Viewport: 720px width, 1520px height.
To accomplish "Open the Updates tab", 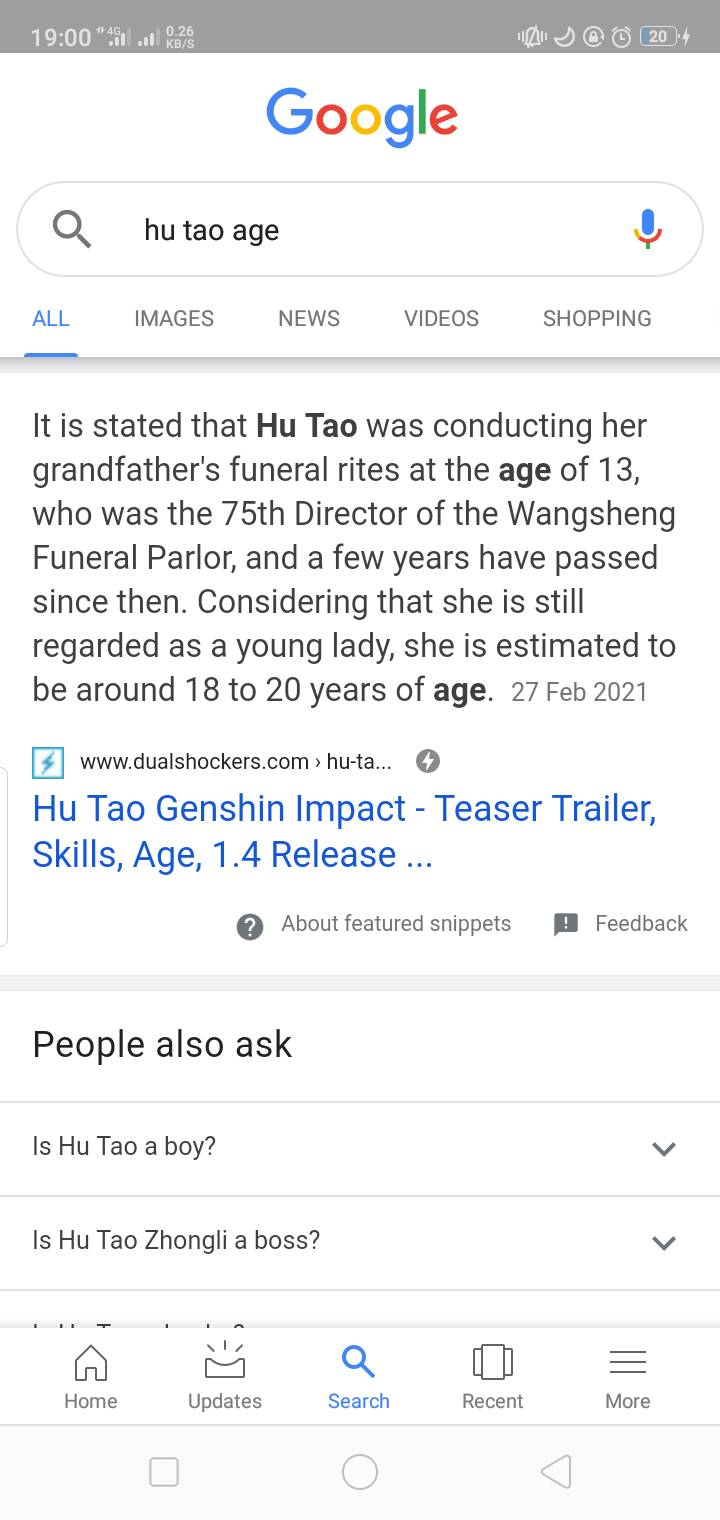I will point(225,1376).
